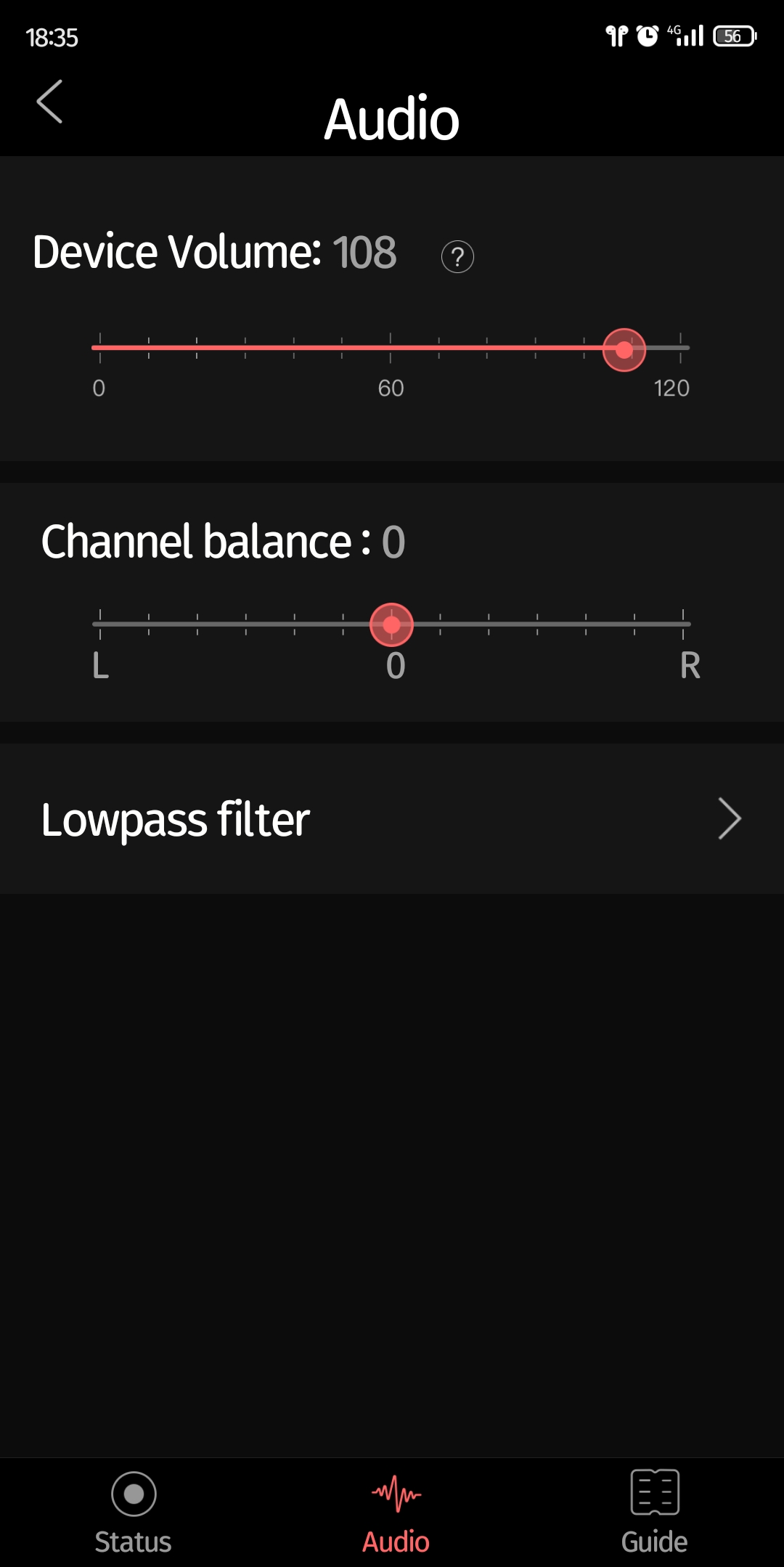Switch to the Guide tab

click(x=654, y=1510)
